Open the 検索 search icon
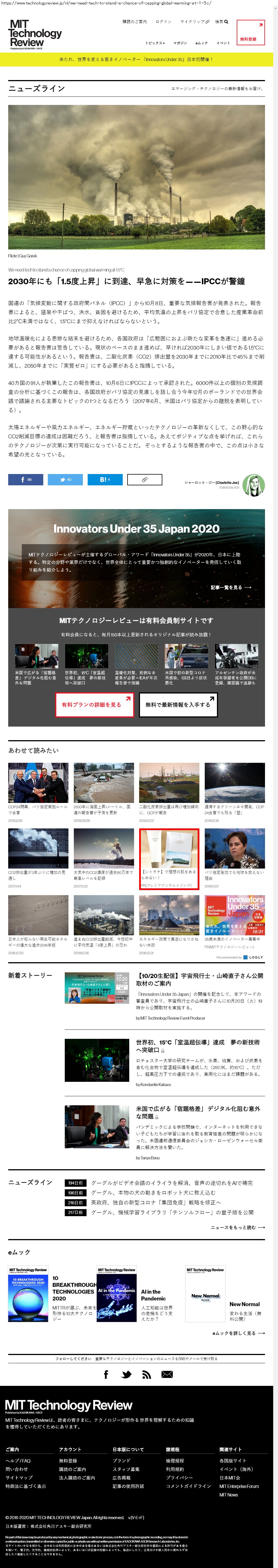This screenshot has height=1568, width=278. [x=221, y=22]
